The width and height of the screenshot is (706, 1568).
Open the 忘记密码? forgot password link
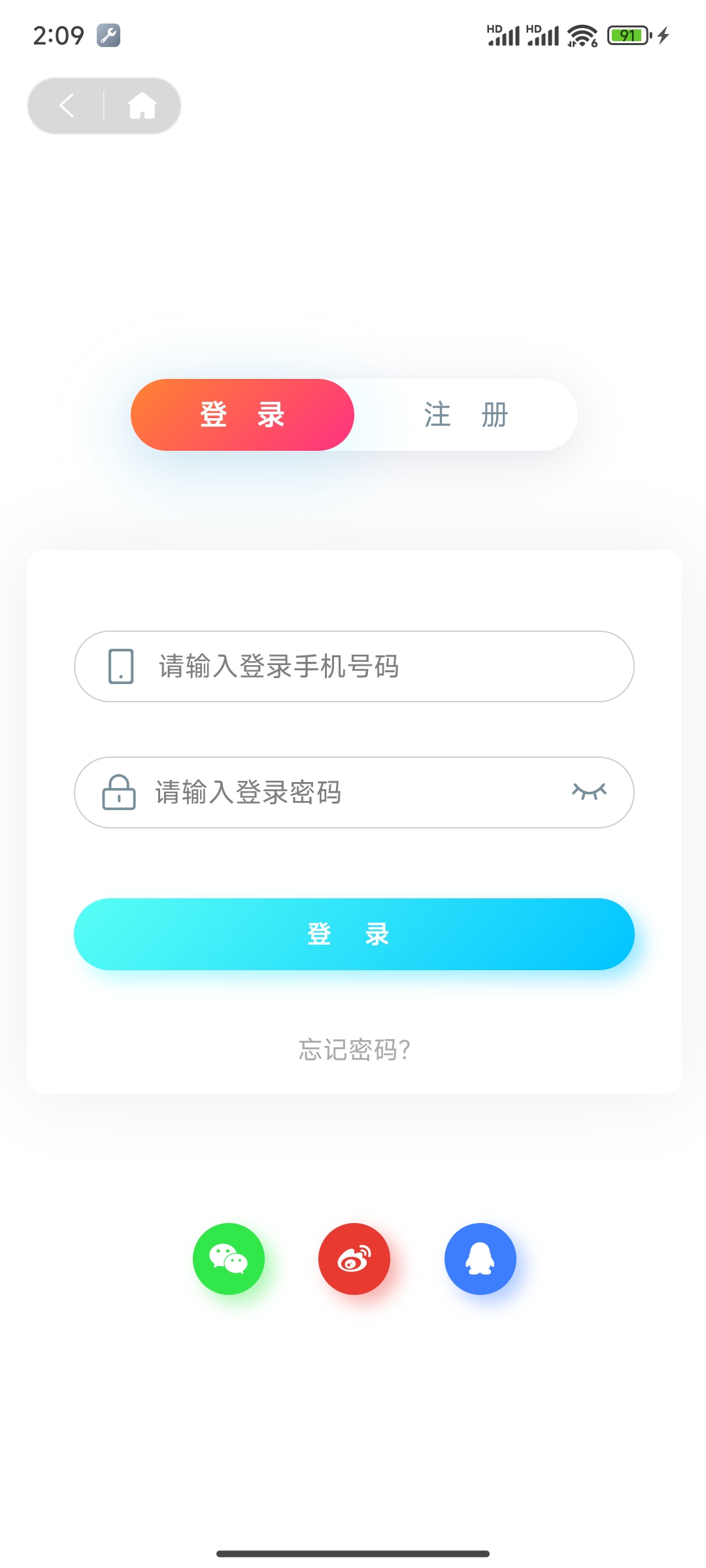354,1050
